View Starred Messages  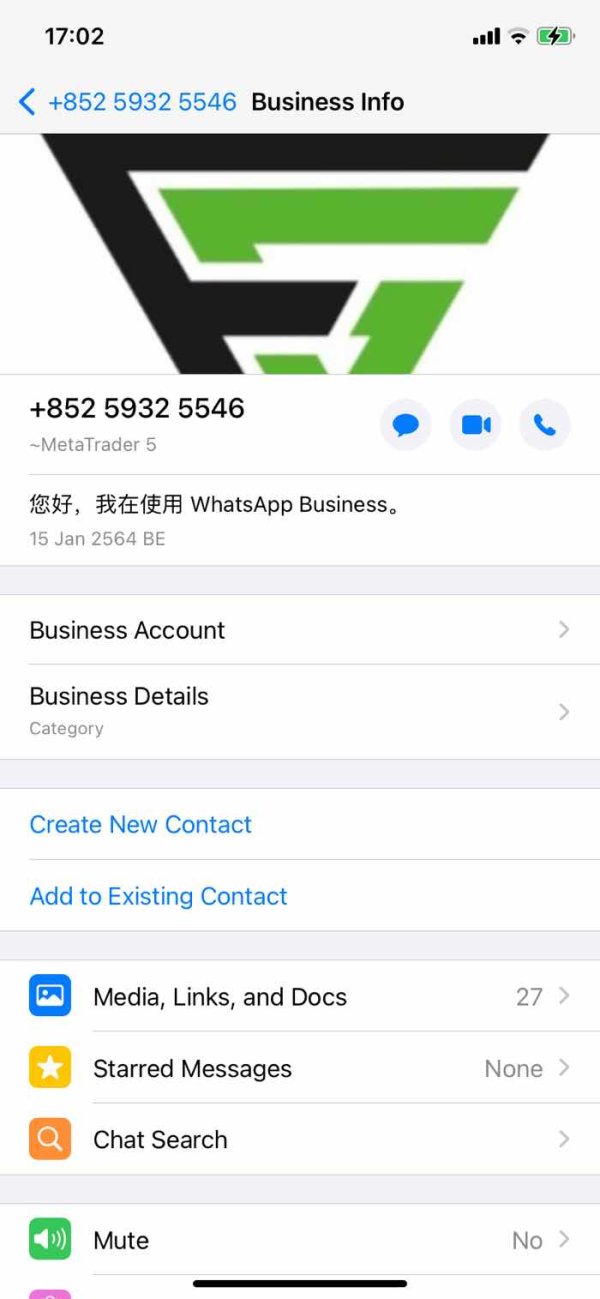tap(300, 1068)
